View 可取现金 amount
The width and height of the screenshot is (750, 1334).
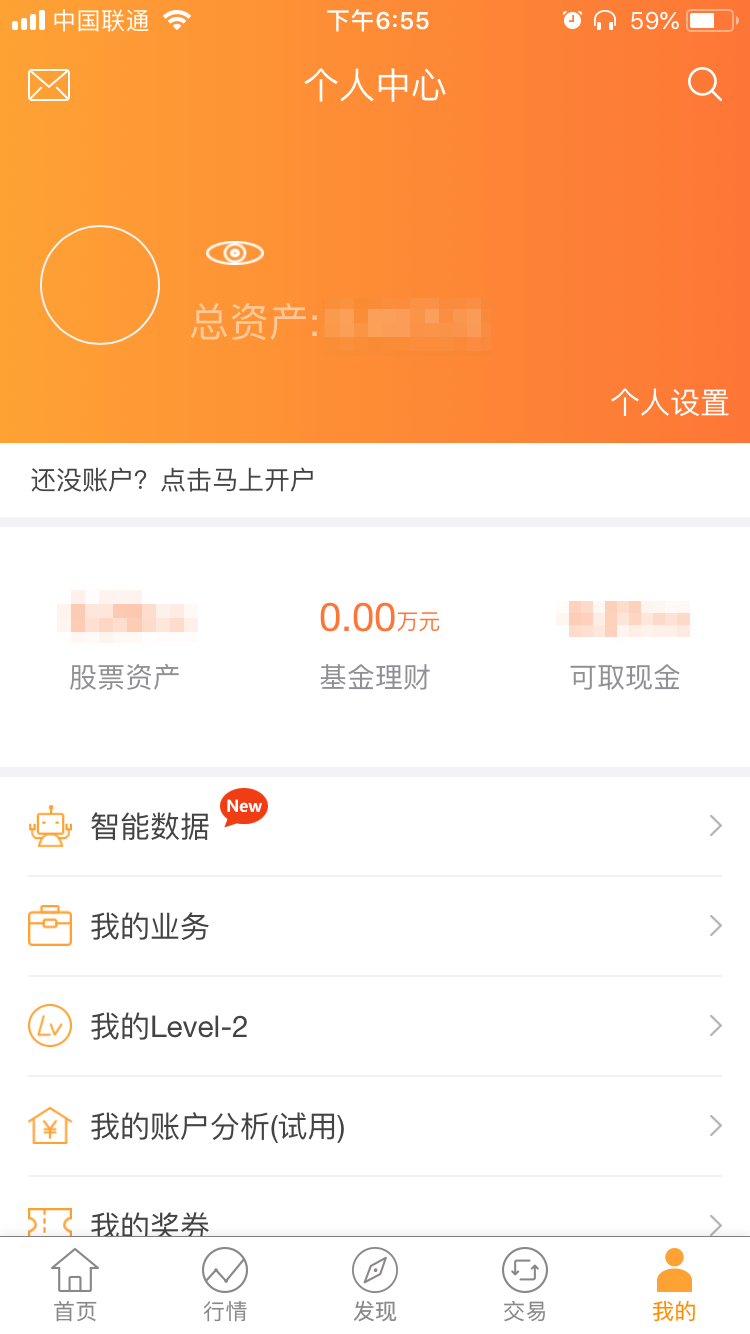click(625, 642)
